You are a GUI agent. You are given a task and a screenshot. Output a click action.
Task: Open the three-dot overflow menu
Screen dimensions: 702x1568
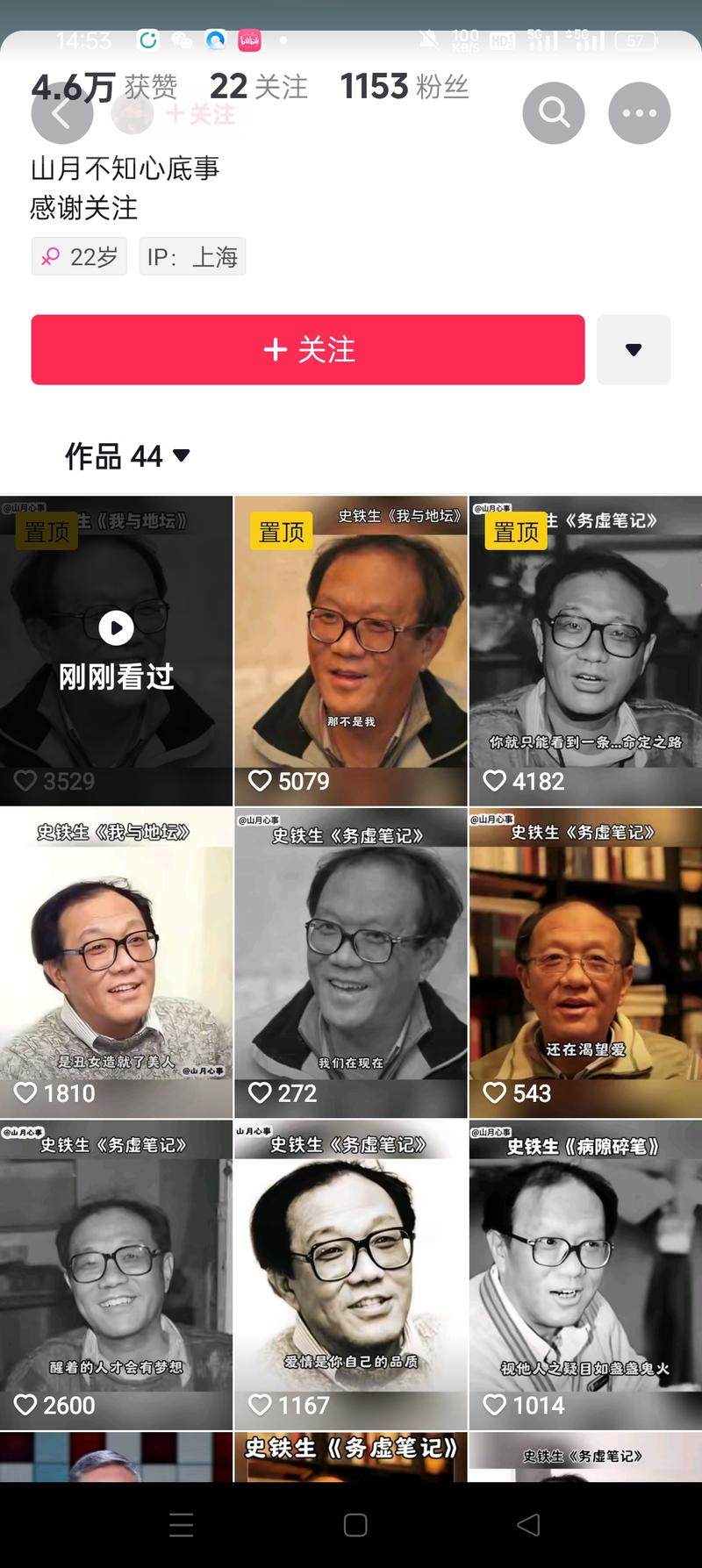639,113
